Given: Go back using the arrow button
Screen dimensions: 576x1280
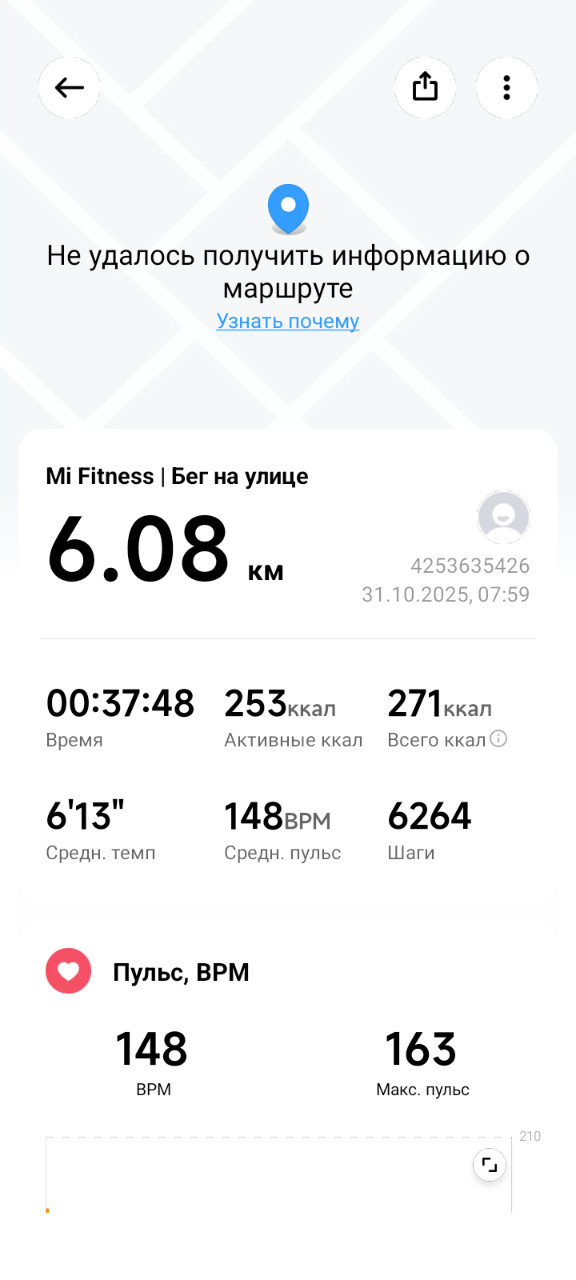Looking at the screenshot, I should pos(69,87).
